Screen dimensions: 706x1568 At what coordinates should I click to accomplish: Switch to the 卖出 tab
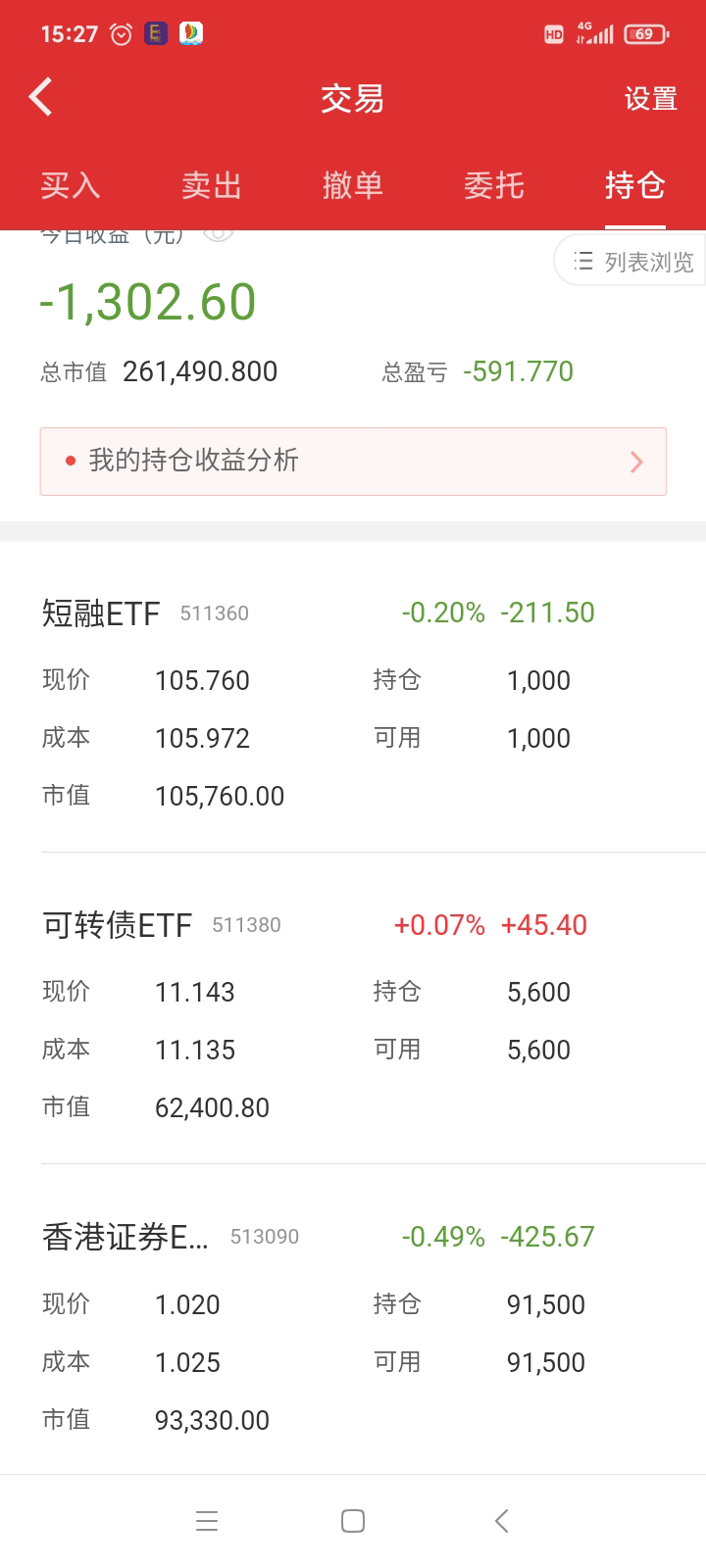click(x=212, y=185)
